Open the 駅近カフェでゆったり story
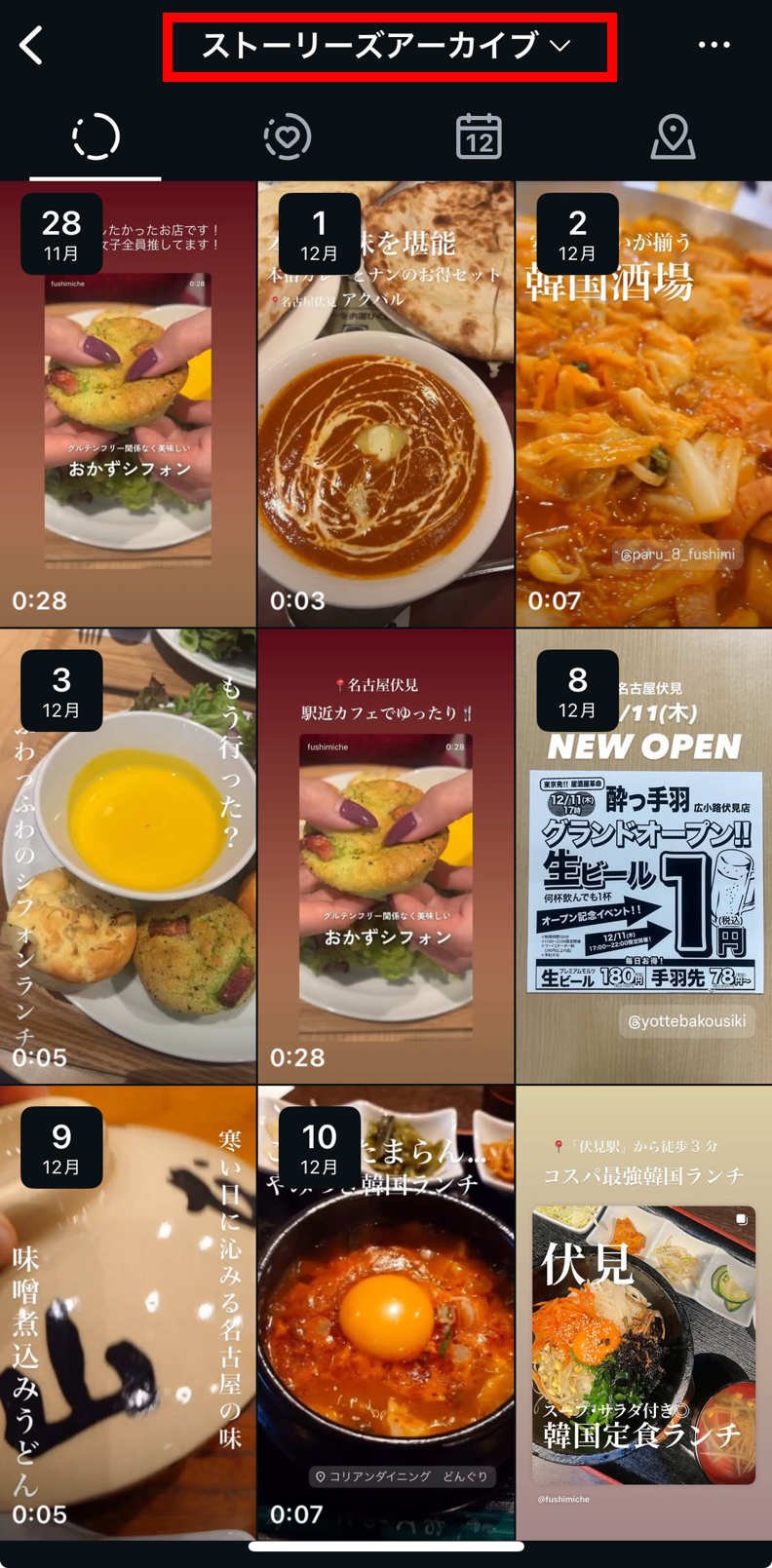 pos(386,858)
